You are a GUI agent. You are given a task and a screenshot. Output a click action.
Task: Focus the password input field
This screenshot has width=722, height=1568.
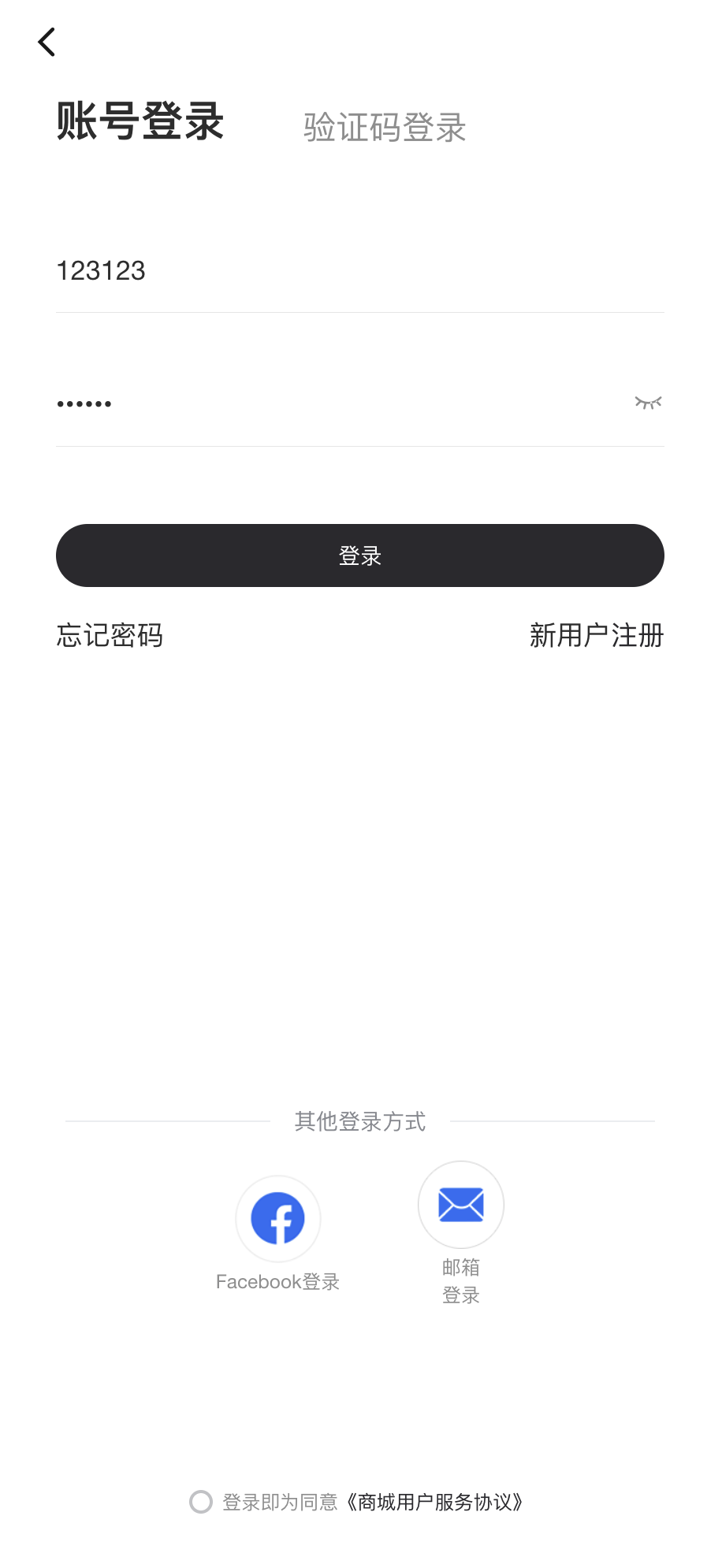click(x=339, y=403)
